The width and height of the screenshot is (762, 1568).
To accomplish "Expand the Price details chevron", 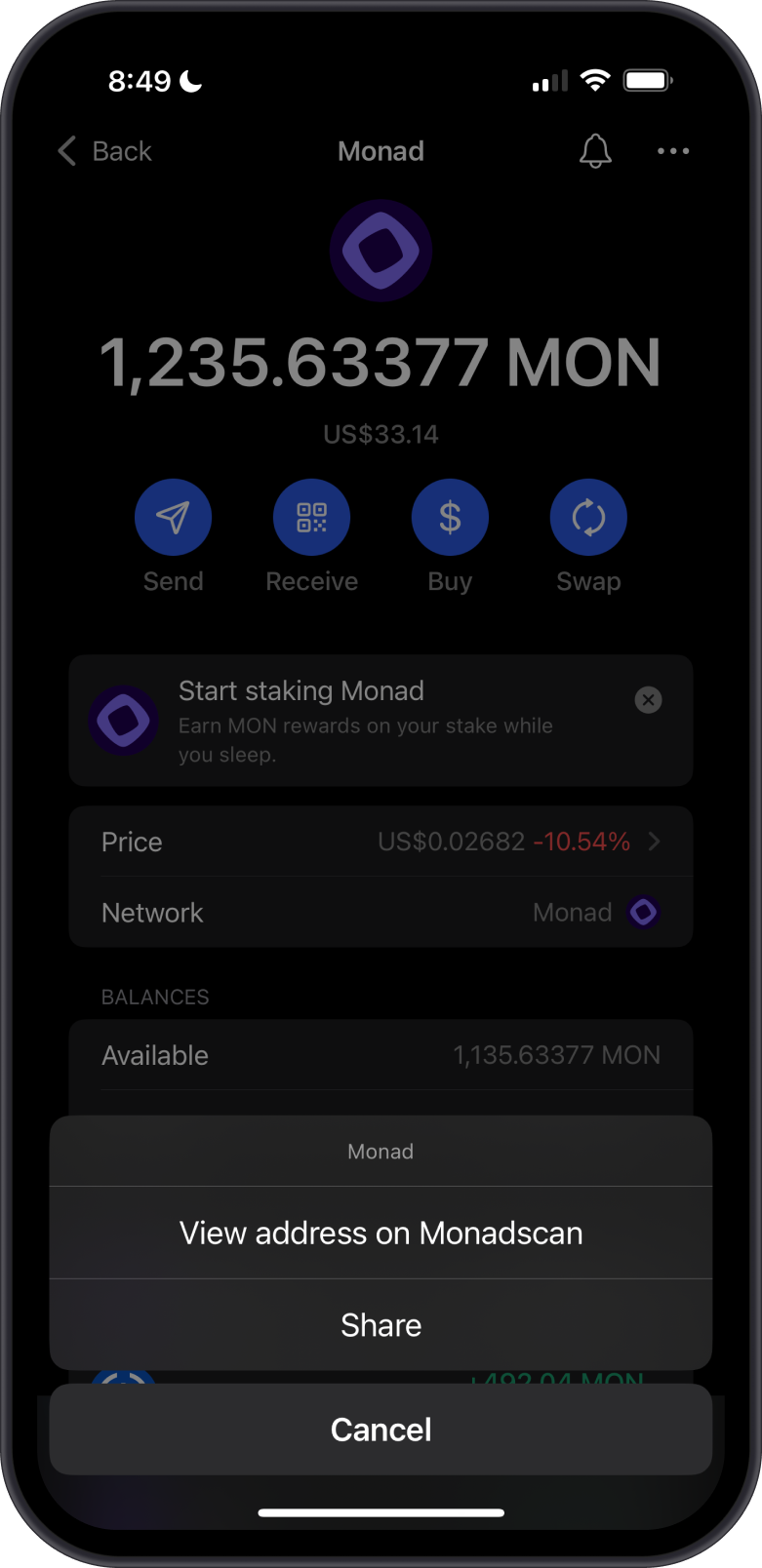I will pyautogui.click(x=655, y=841).
